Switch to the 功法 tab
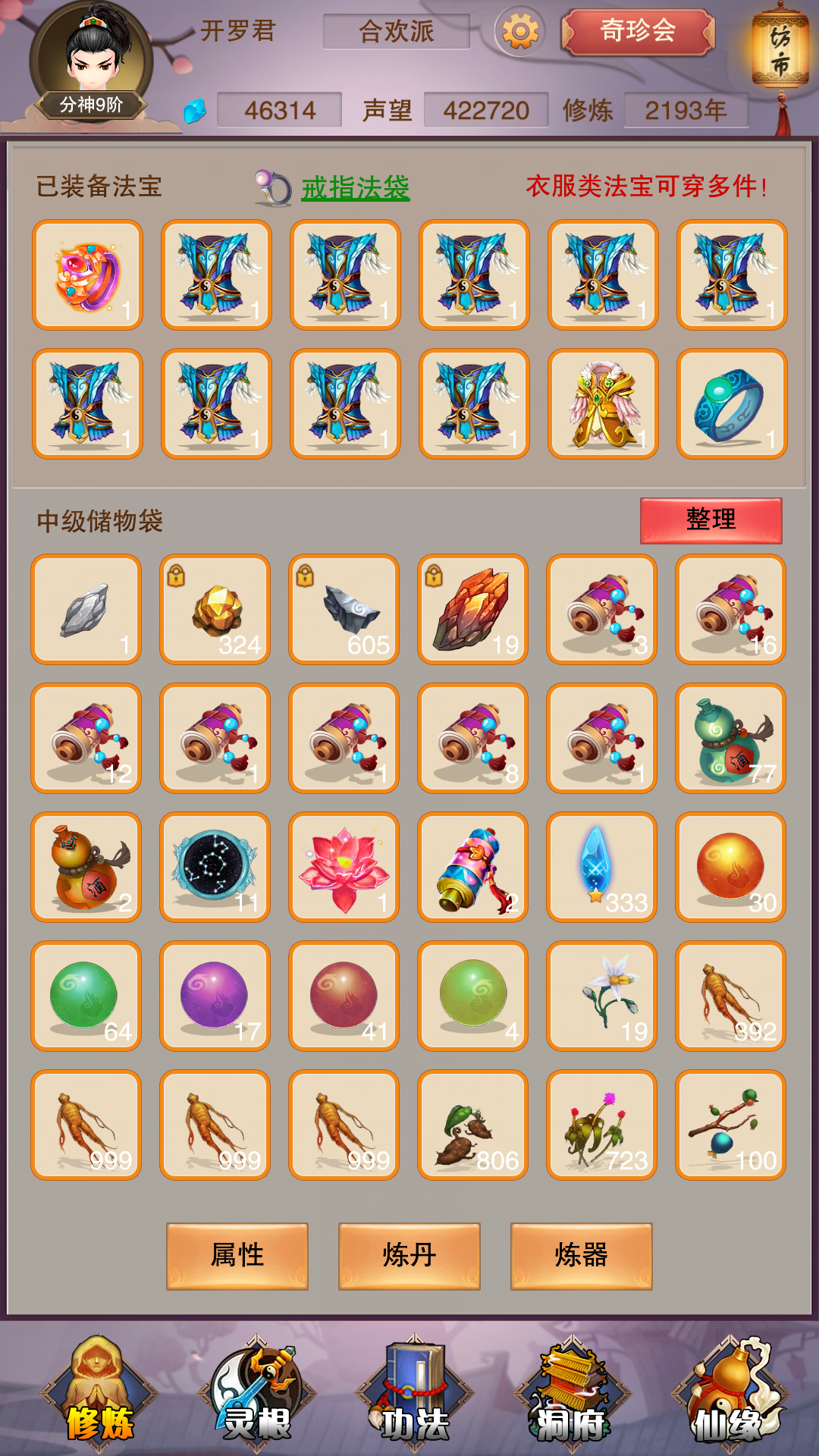Screen dimensions: 819x1456 (x=414, y=1394)
